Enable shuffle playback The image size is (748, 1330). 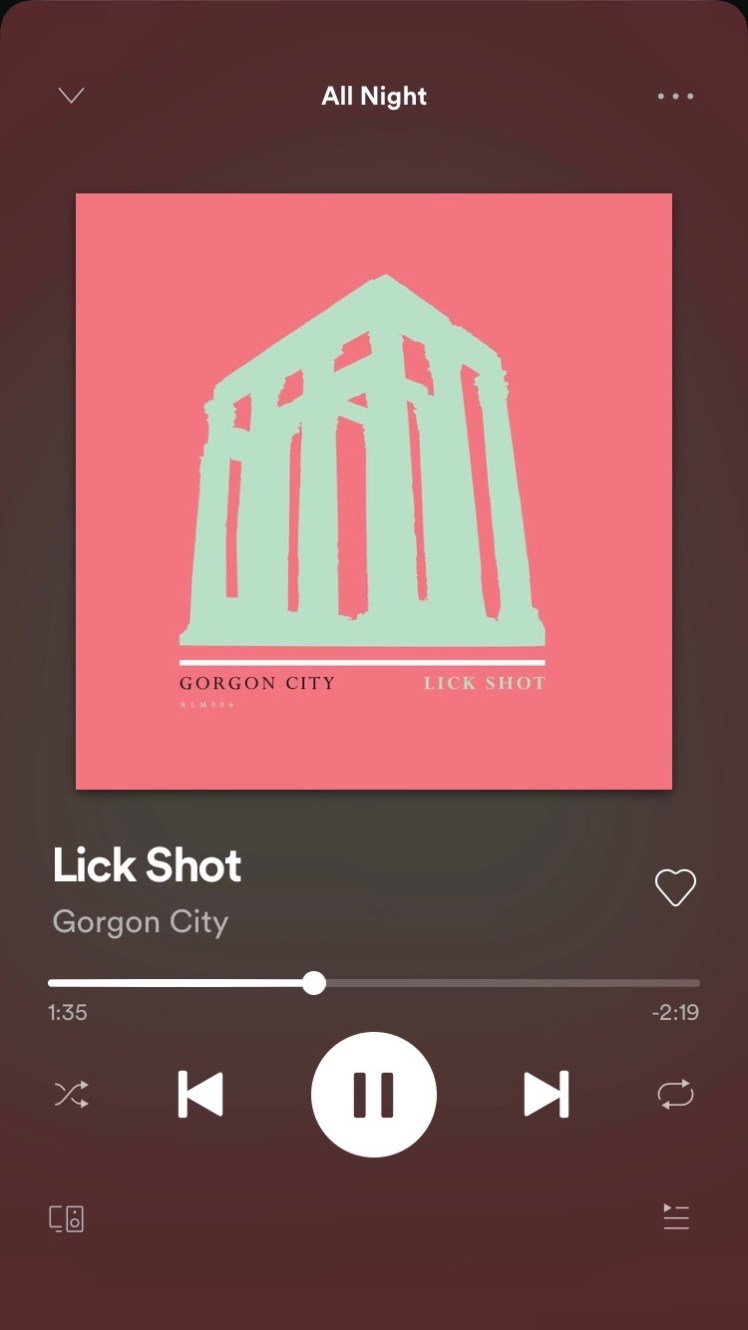pyautogui.click(x=71, y=1094)
